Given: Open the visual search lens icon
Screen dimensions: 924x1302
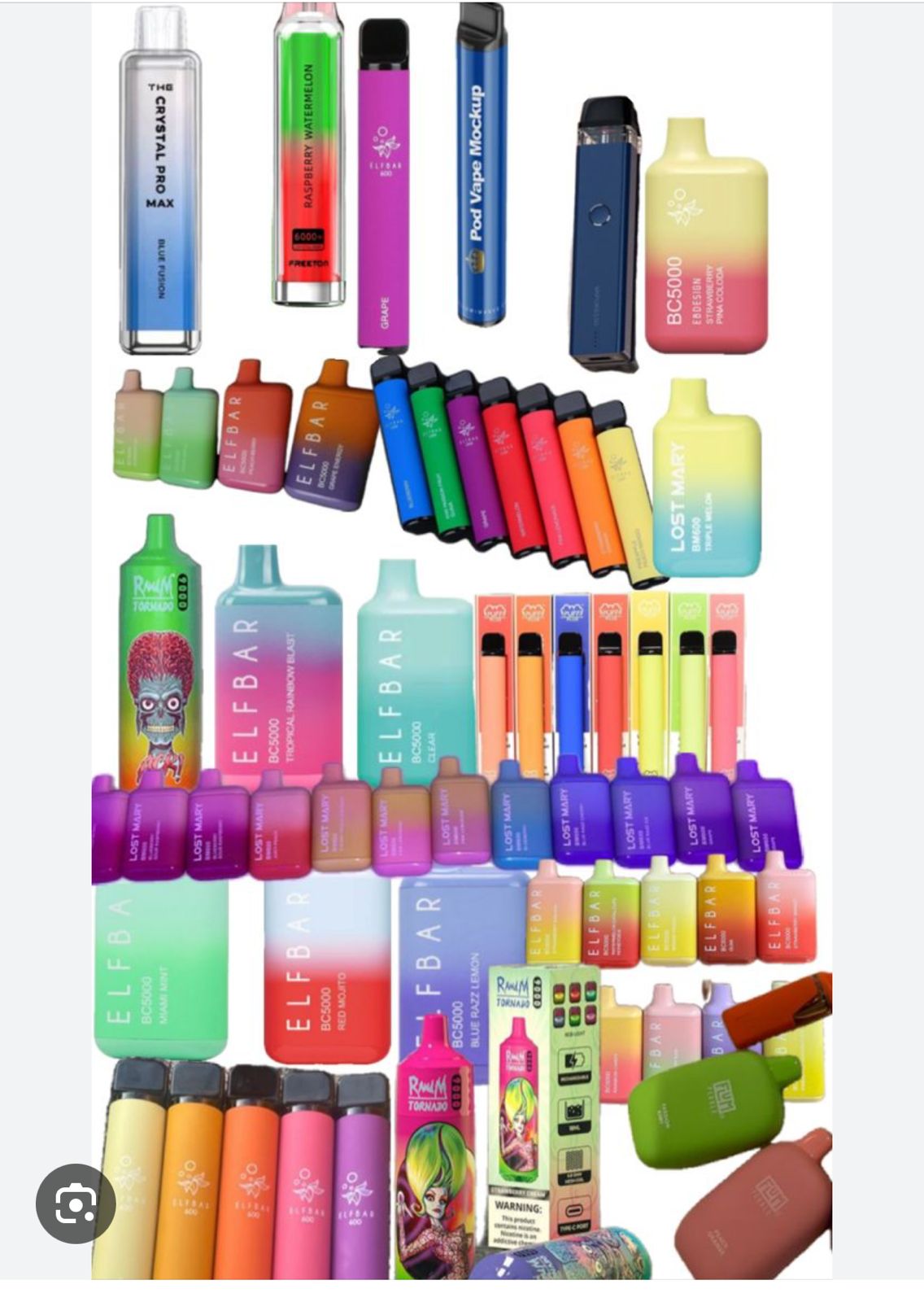Looking at the screenshot, I should click(x=76, y=1204).
